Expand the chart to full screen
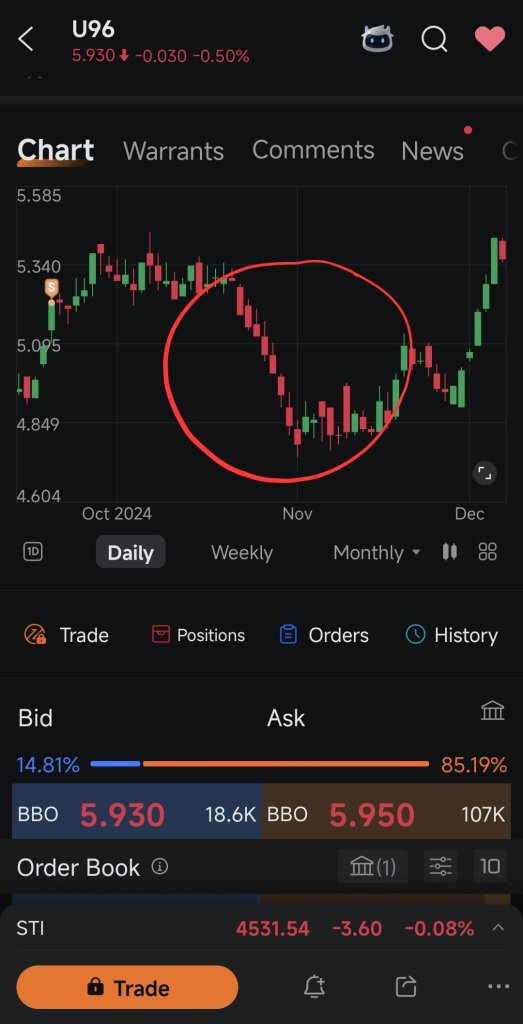Screen dimensions: 523x1024 (x=484, y=473)
